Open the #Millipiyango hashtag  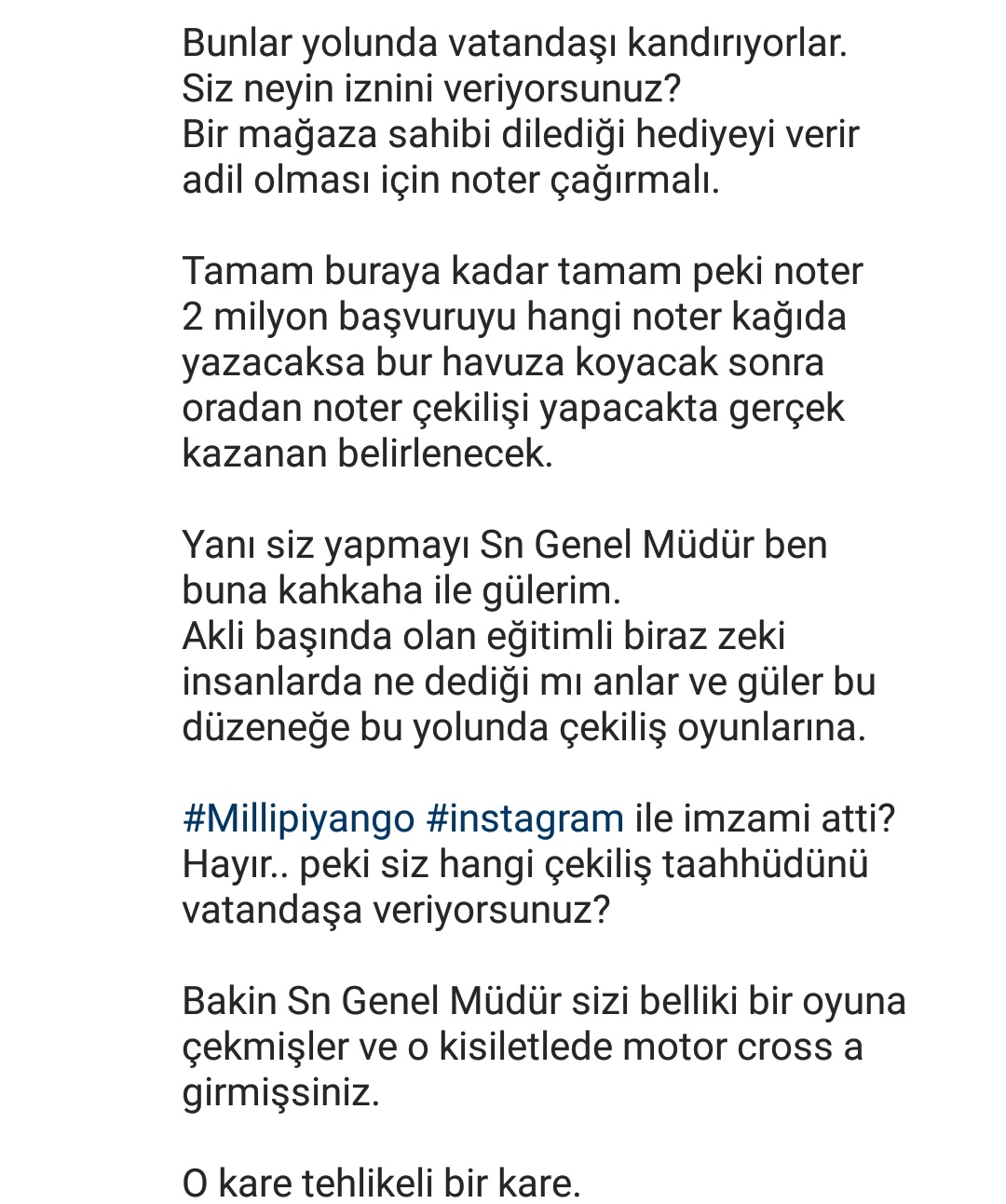(298, 818)
